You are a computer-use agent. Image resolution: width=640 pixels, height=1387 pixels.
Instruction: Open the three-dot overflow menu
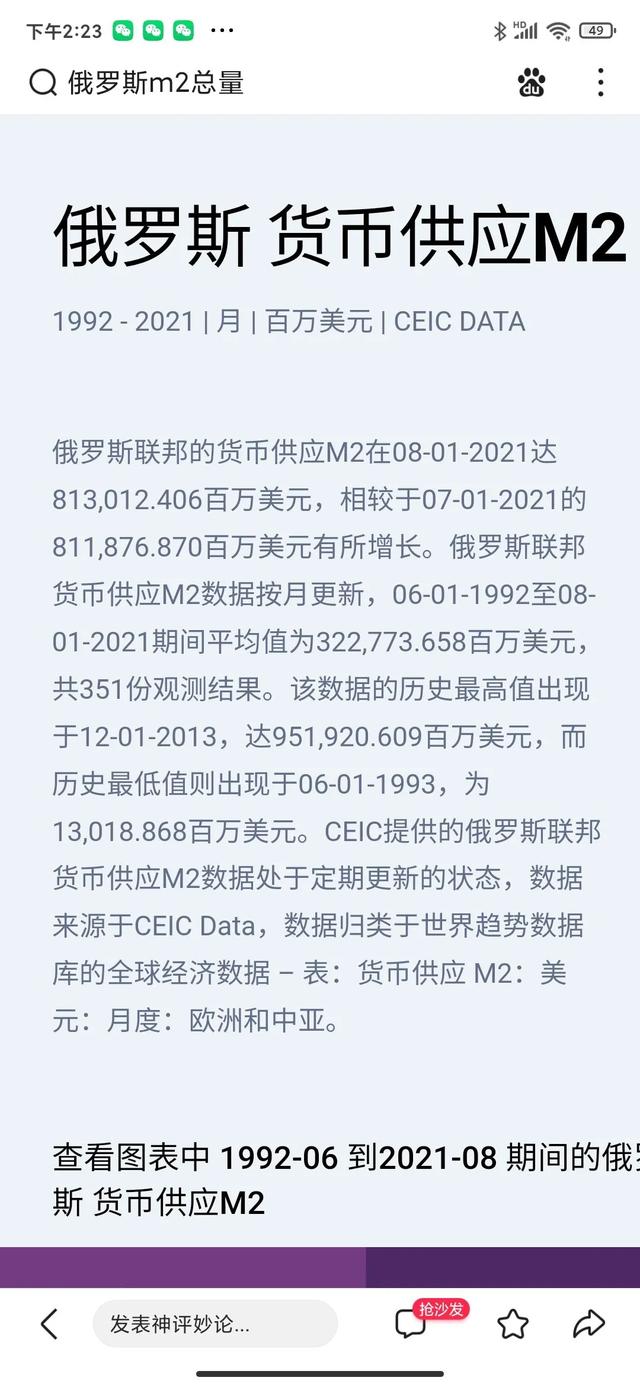[x=600, y=82]
